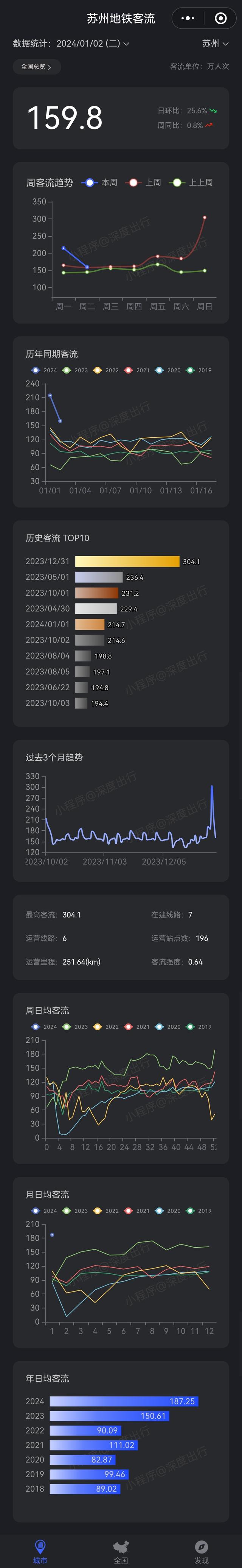The image size is (242, 1568).
Task: Open the date picker showing 2024/01/02
Action: [x=92, y=44]
